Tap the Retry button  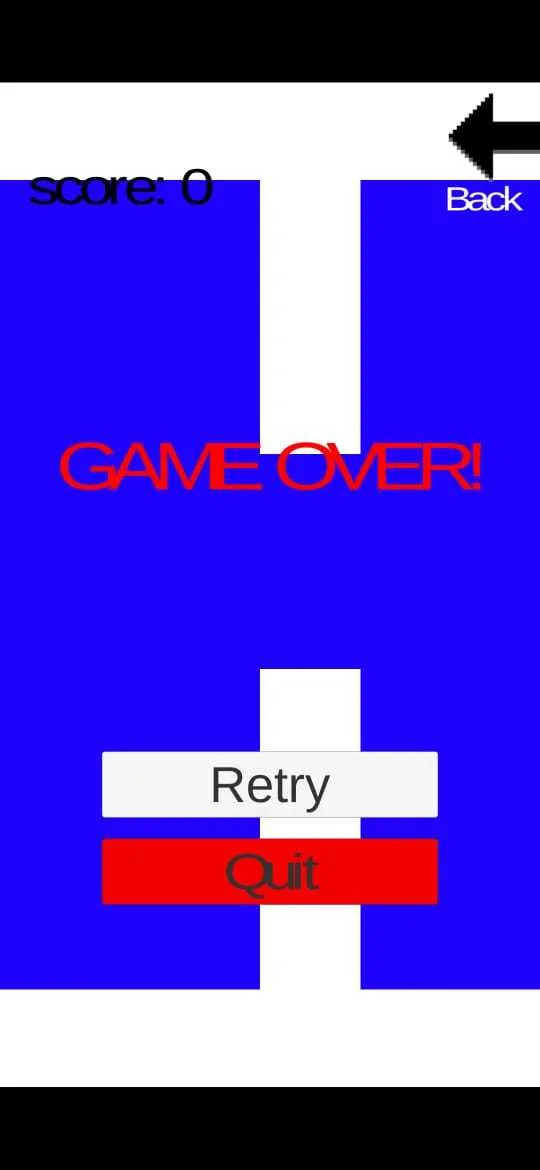coord(269,784)
